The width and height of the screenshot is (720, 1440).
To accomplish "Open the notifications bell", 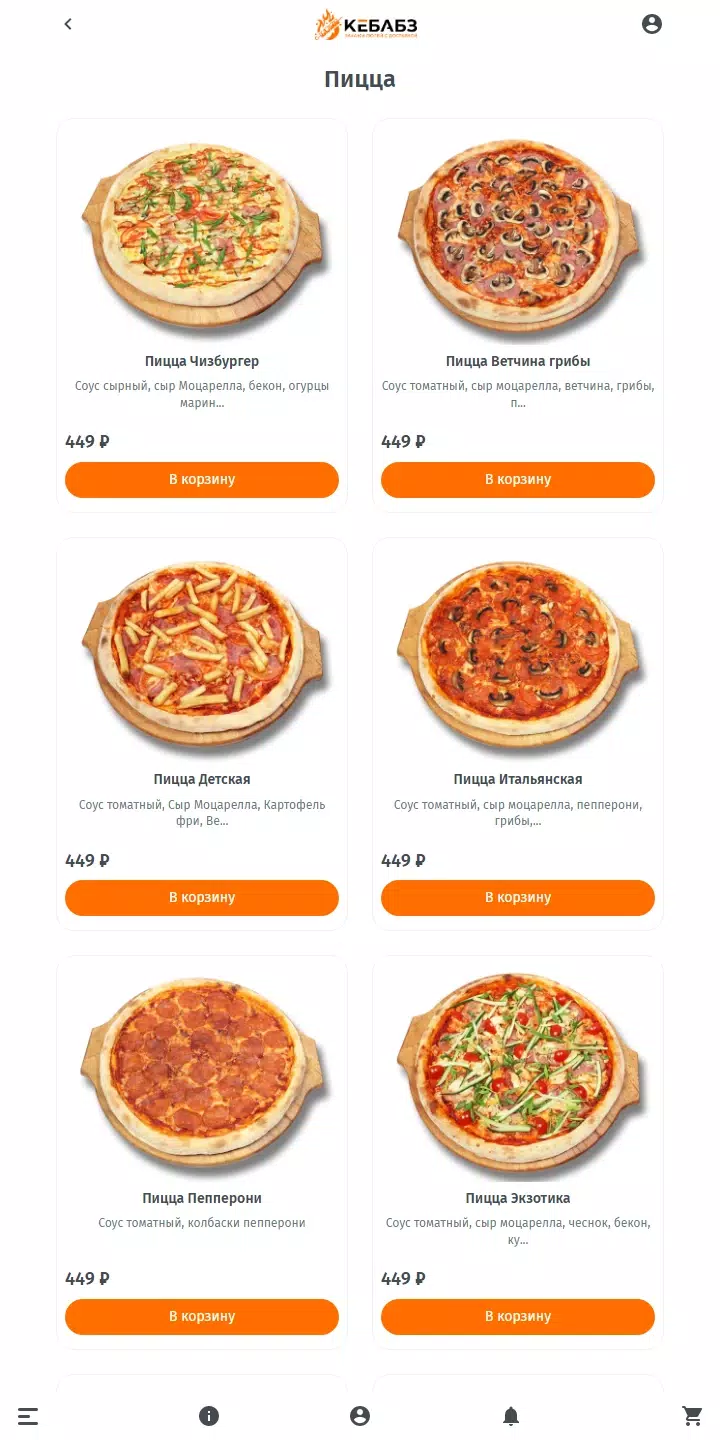I will pos(511,1416).
